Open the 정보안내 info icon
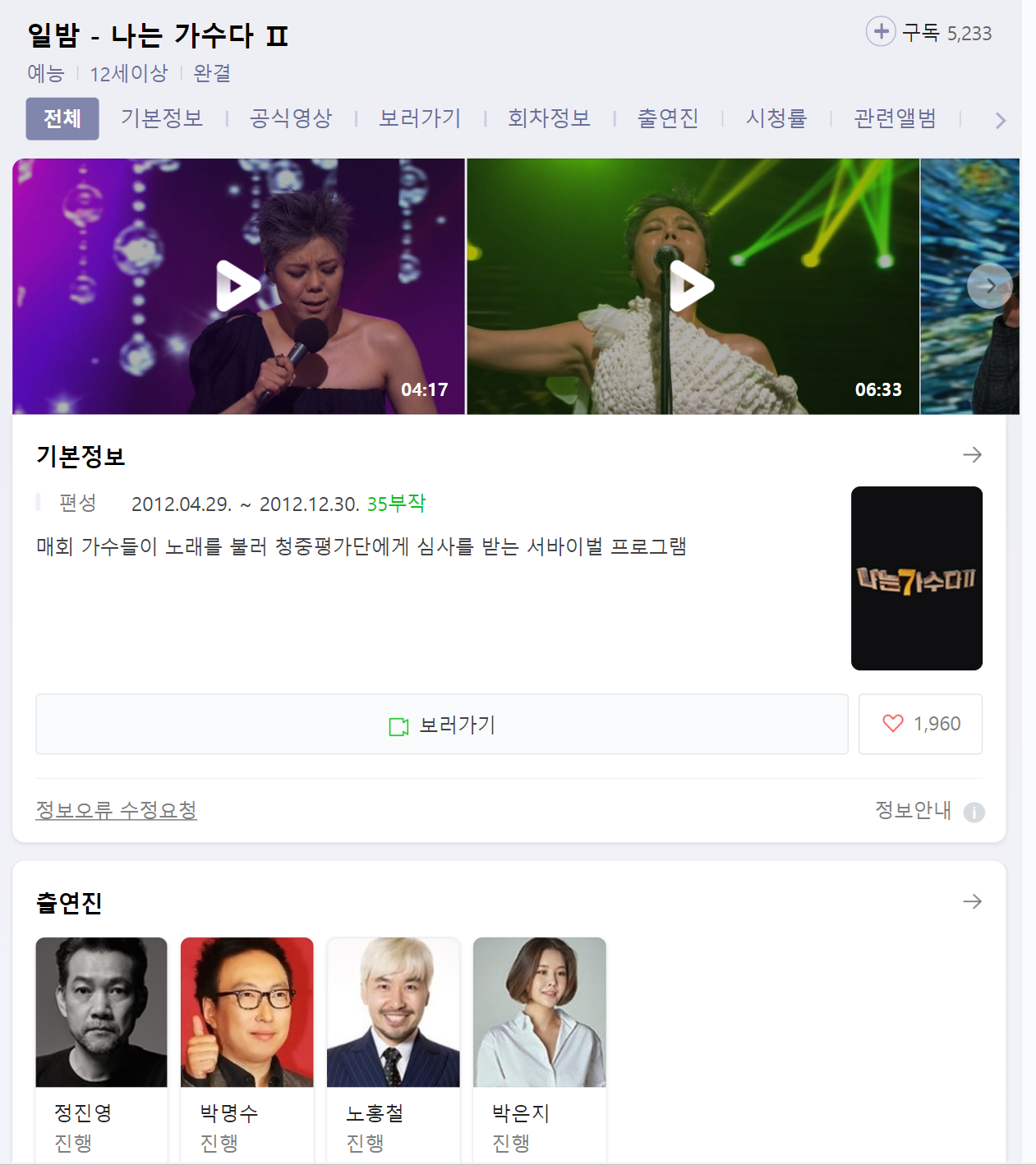Screen dimensions: 1036x1165 coord(974,812)
